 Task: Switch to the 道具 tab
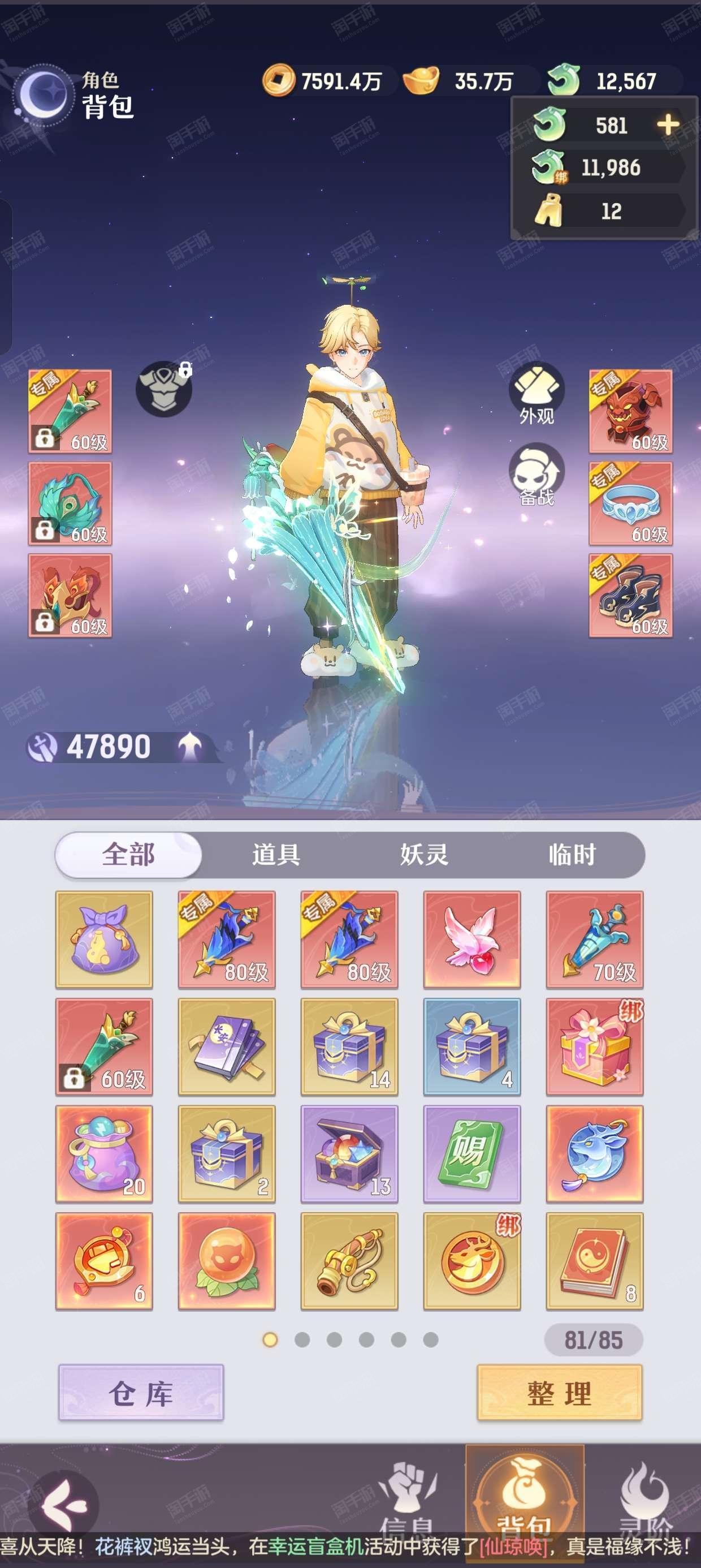pyautogui.click(x=276, y=855)
